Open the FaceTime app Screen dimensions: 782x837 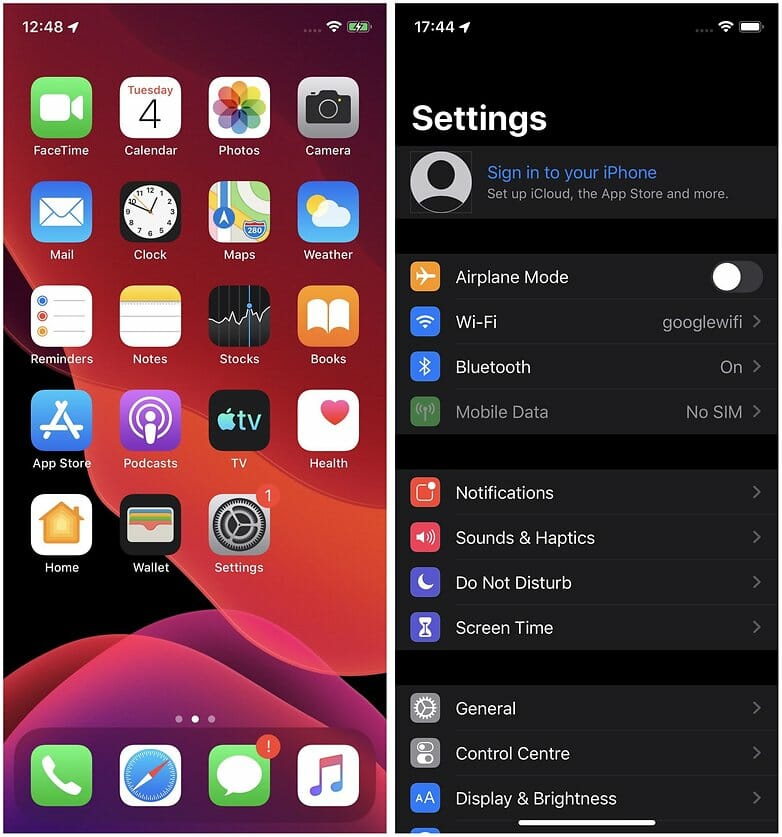[x=61, y=108]
